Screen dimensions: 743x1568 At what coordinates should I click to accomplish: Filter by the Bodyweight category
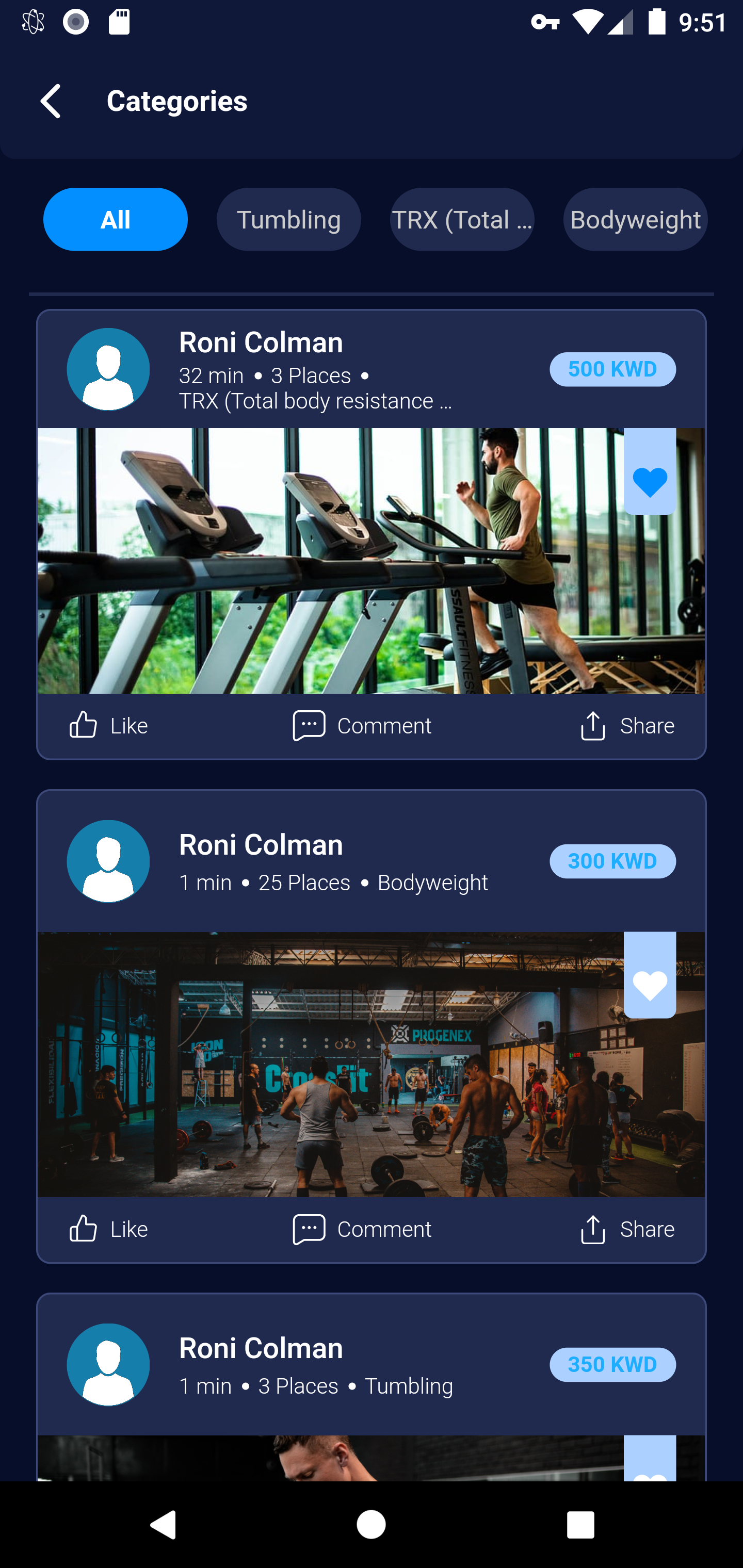pyautogui.click(x=635, y=219)
